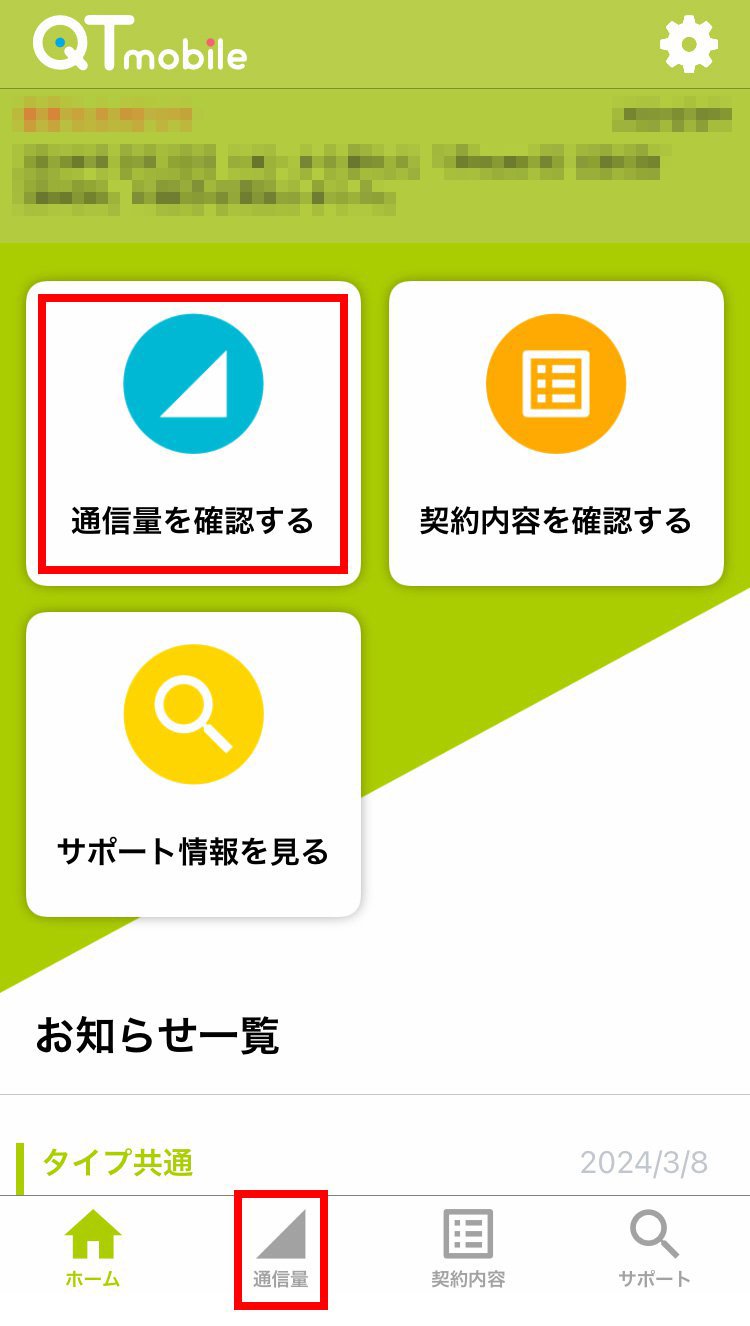Viewport: 750px width, 1326px height.
Task: Open the タイプ共通 notice dated 2024/3/8
Action: click(x=375, y=1162)
